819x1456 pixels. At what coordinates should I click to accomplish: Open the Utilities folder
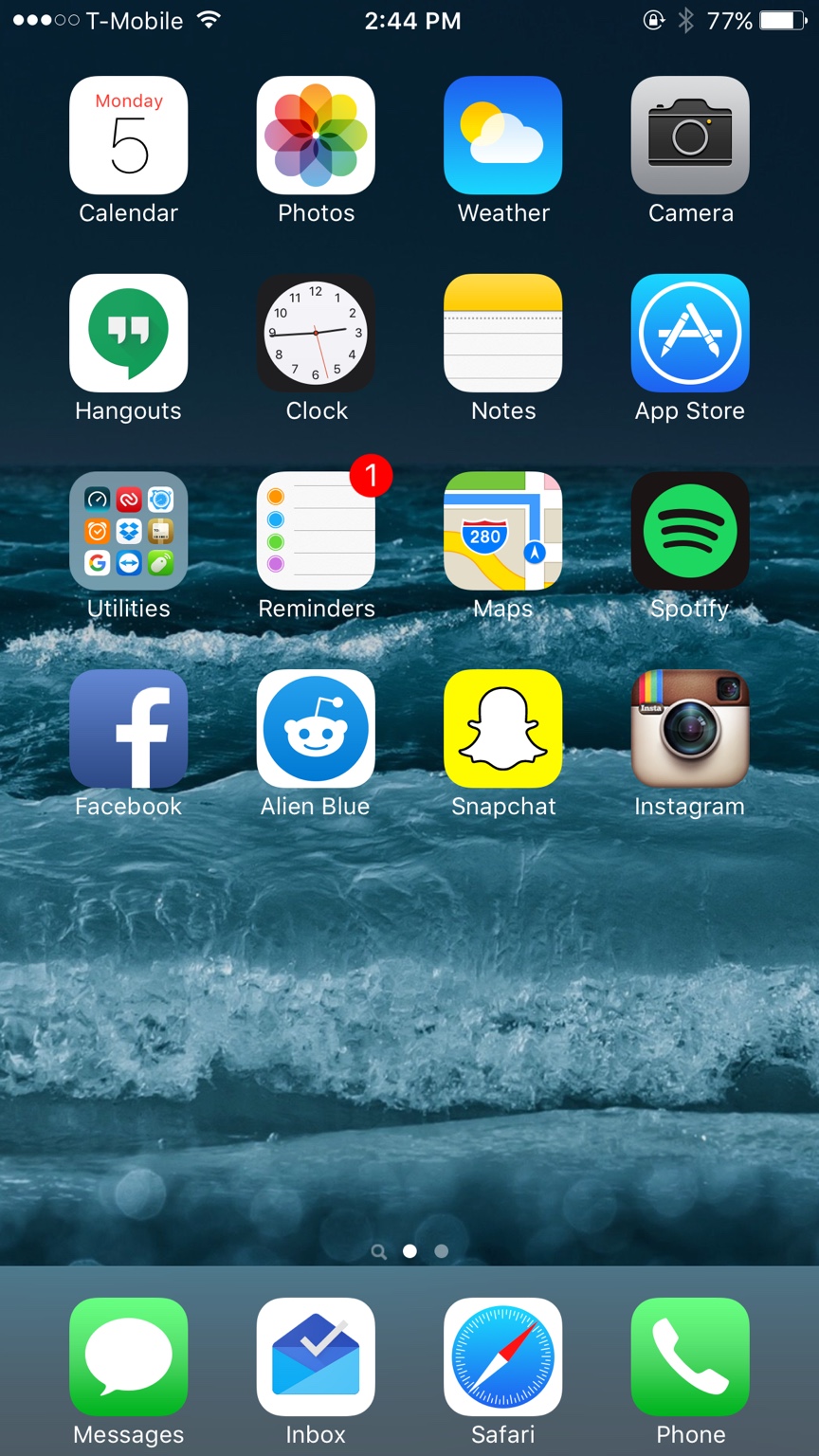click(128, 531)
